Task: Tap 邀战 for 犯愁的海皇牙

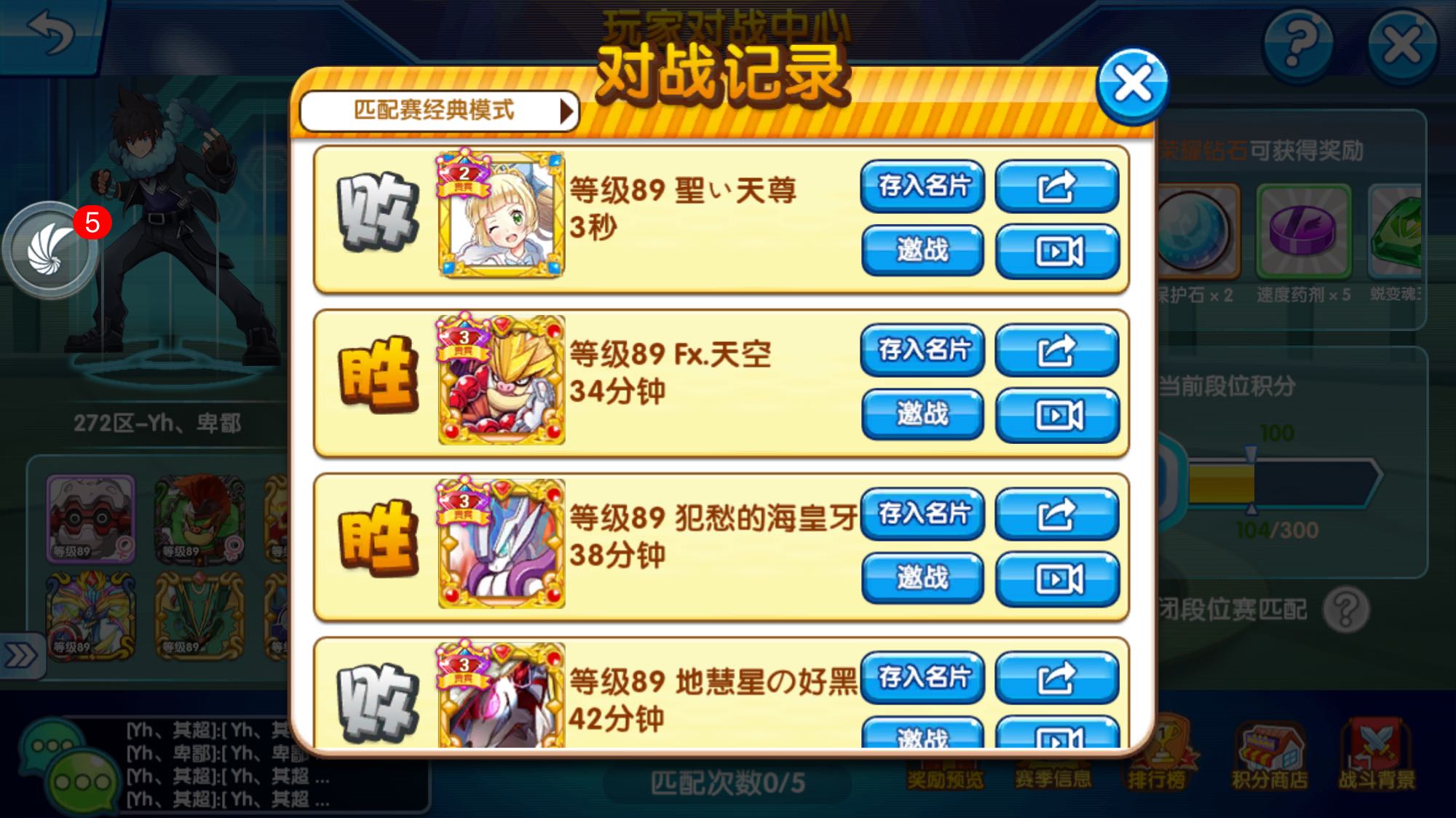Action: click(x=922, y=579)
